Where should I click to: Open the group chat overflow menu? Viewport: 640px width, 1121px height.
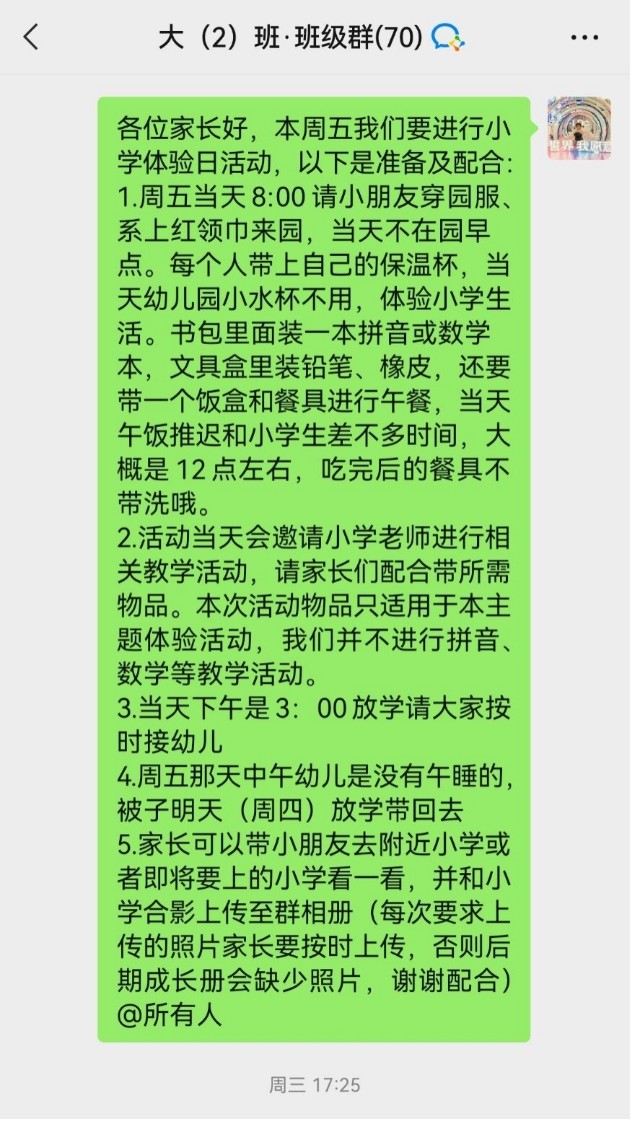coord(584,38)
